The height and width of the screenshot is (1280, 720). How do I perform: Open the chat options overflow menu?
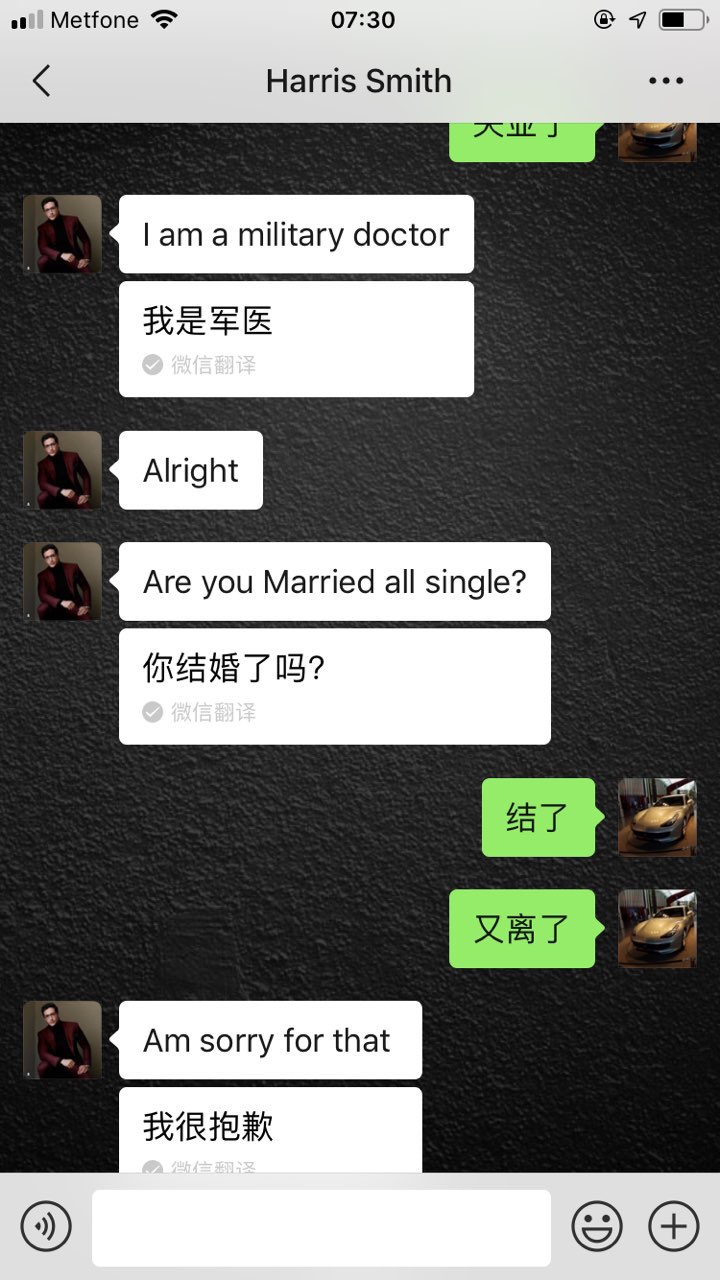666,81
